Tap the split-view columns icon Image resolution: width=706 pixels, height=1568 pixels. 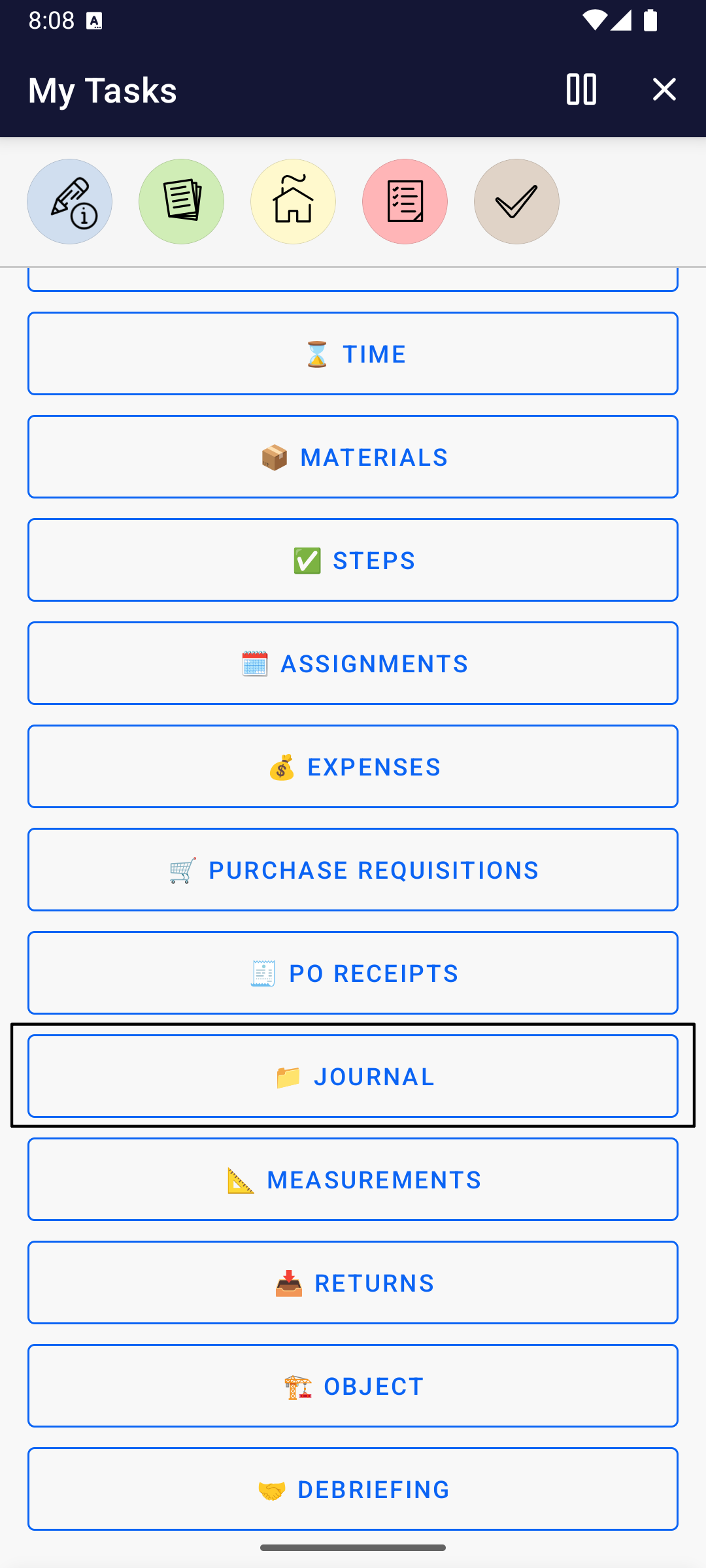click(581, 90)
